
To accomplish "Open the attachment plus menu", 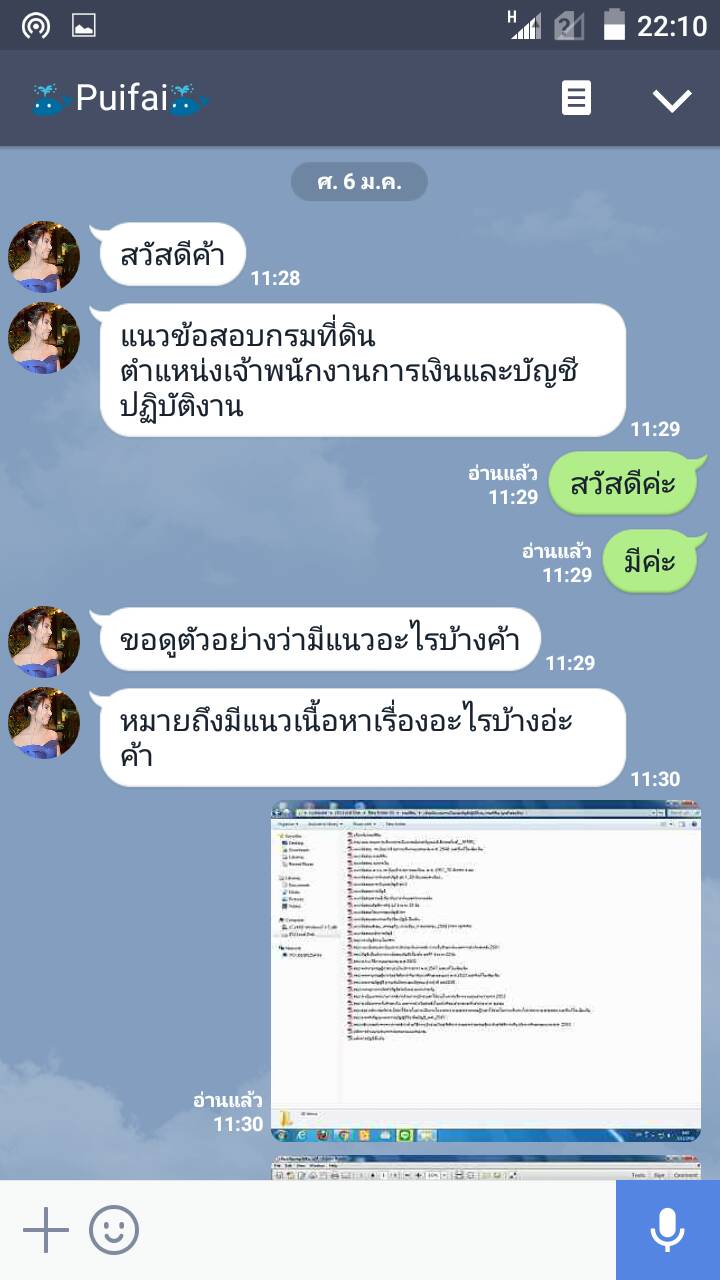I will coord(45,1230).
